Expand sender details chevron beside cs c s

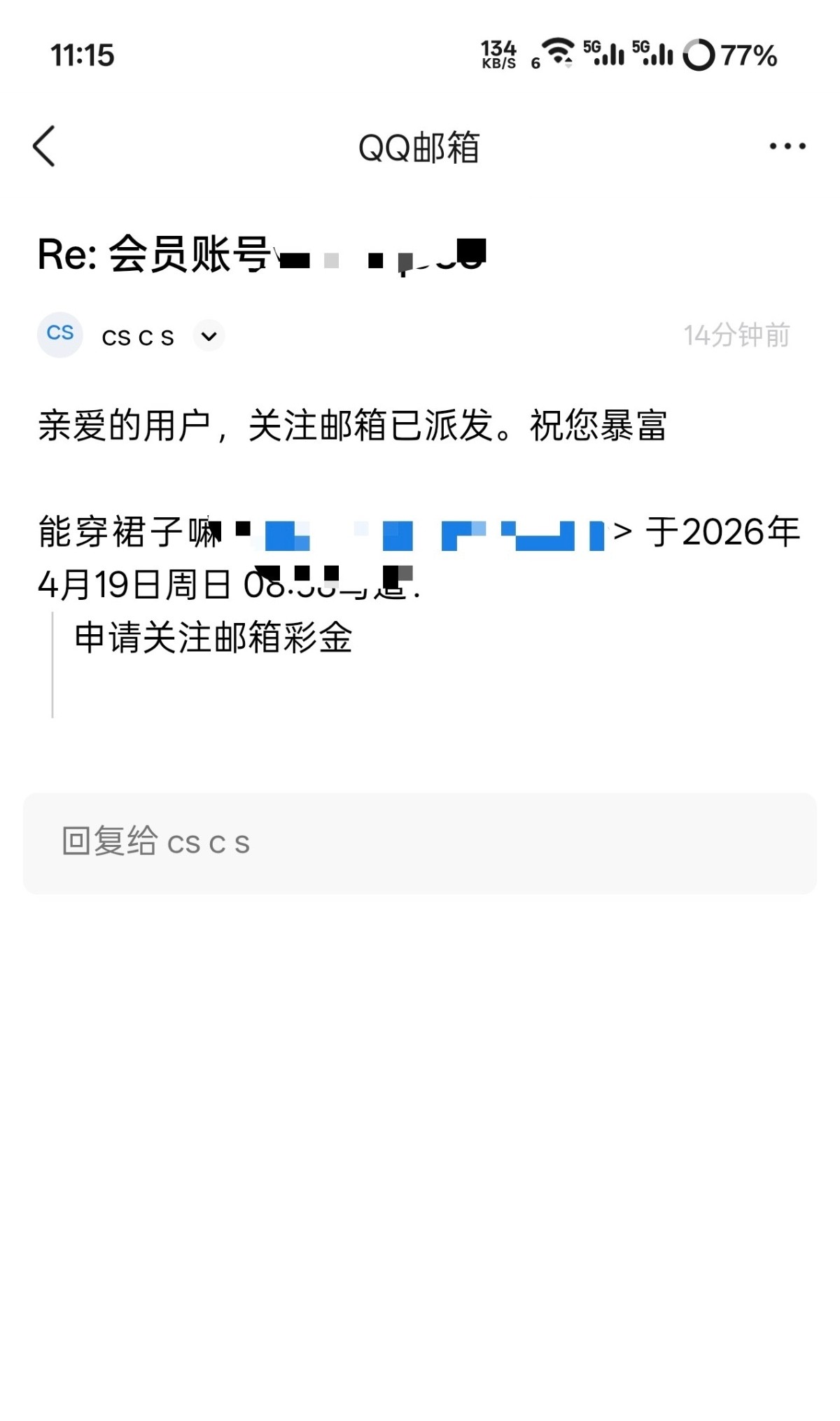[209, 336]
